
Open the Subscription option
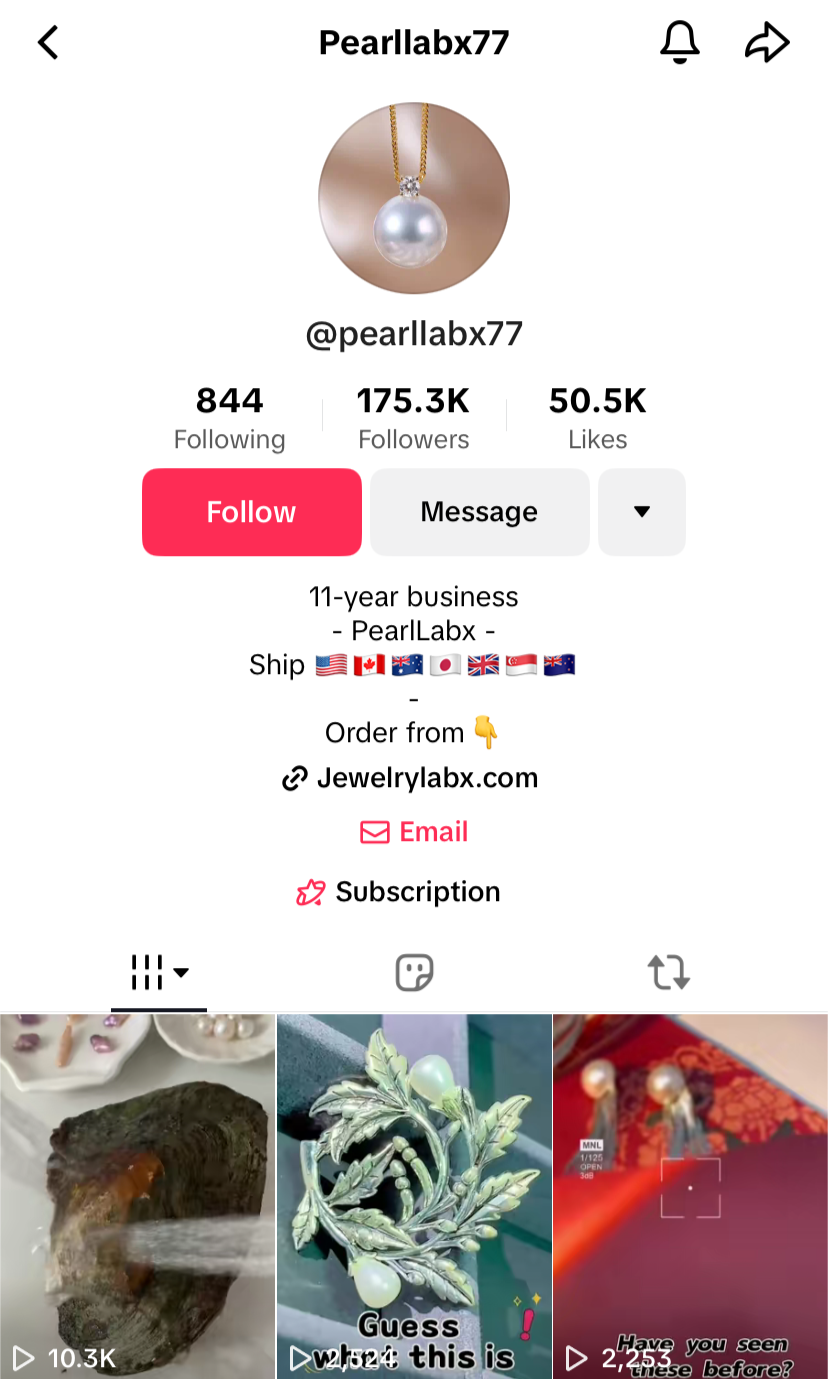pos(399,892)
